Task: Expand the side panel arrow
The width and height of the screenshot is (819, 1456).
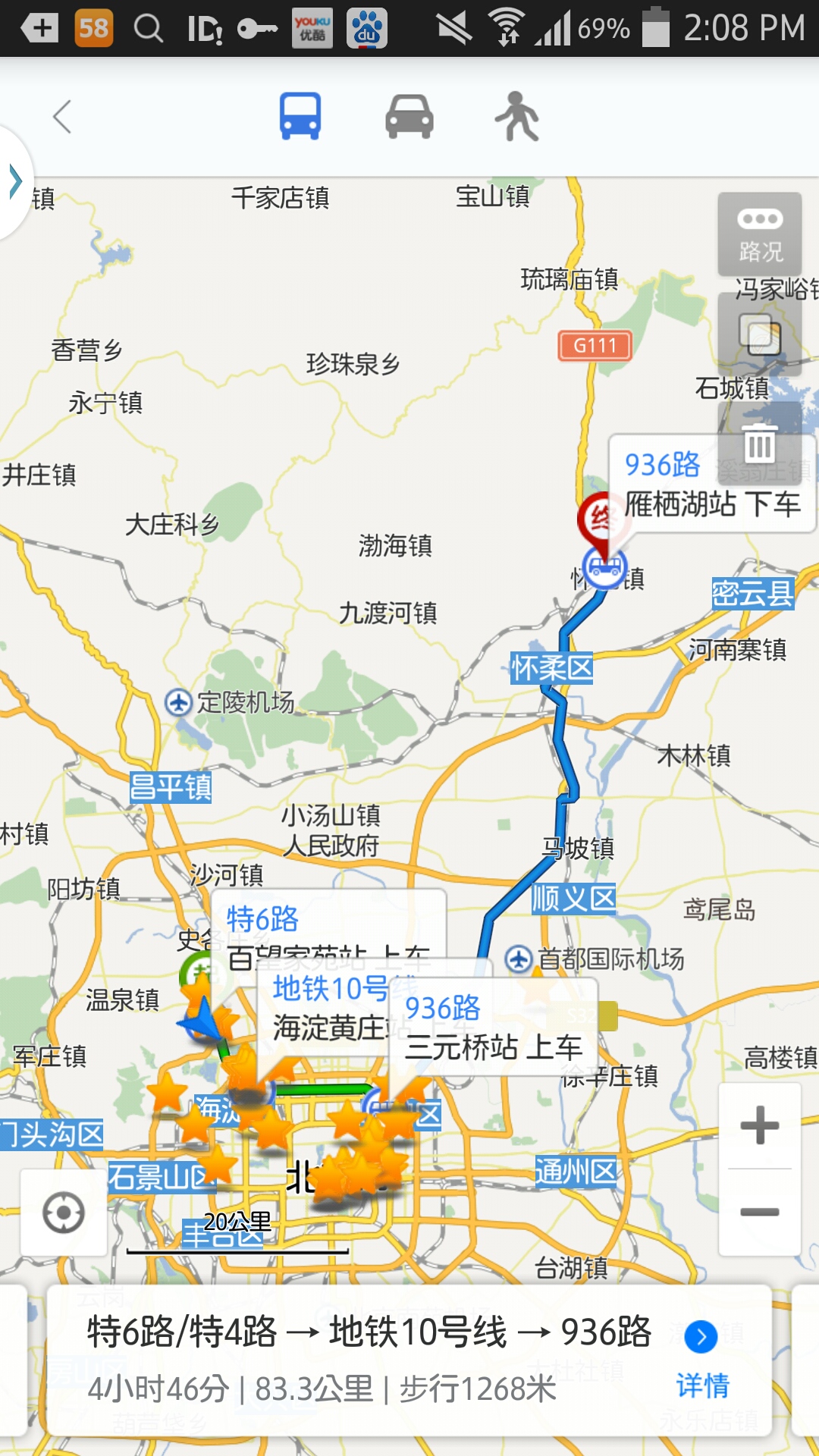Action: [x=15, y=182]
